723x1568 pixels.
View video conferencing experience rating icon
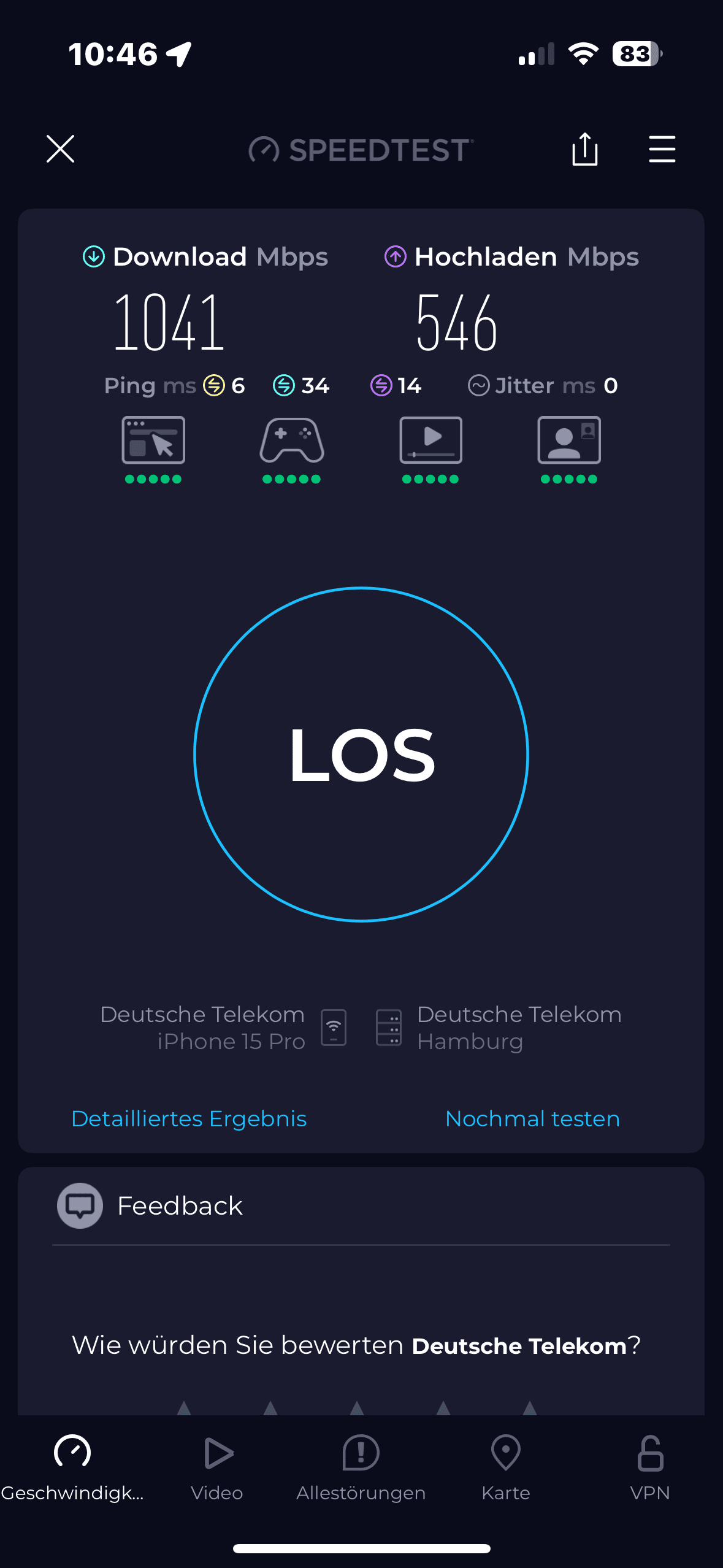569,440
